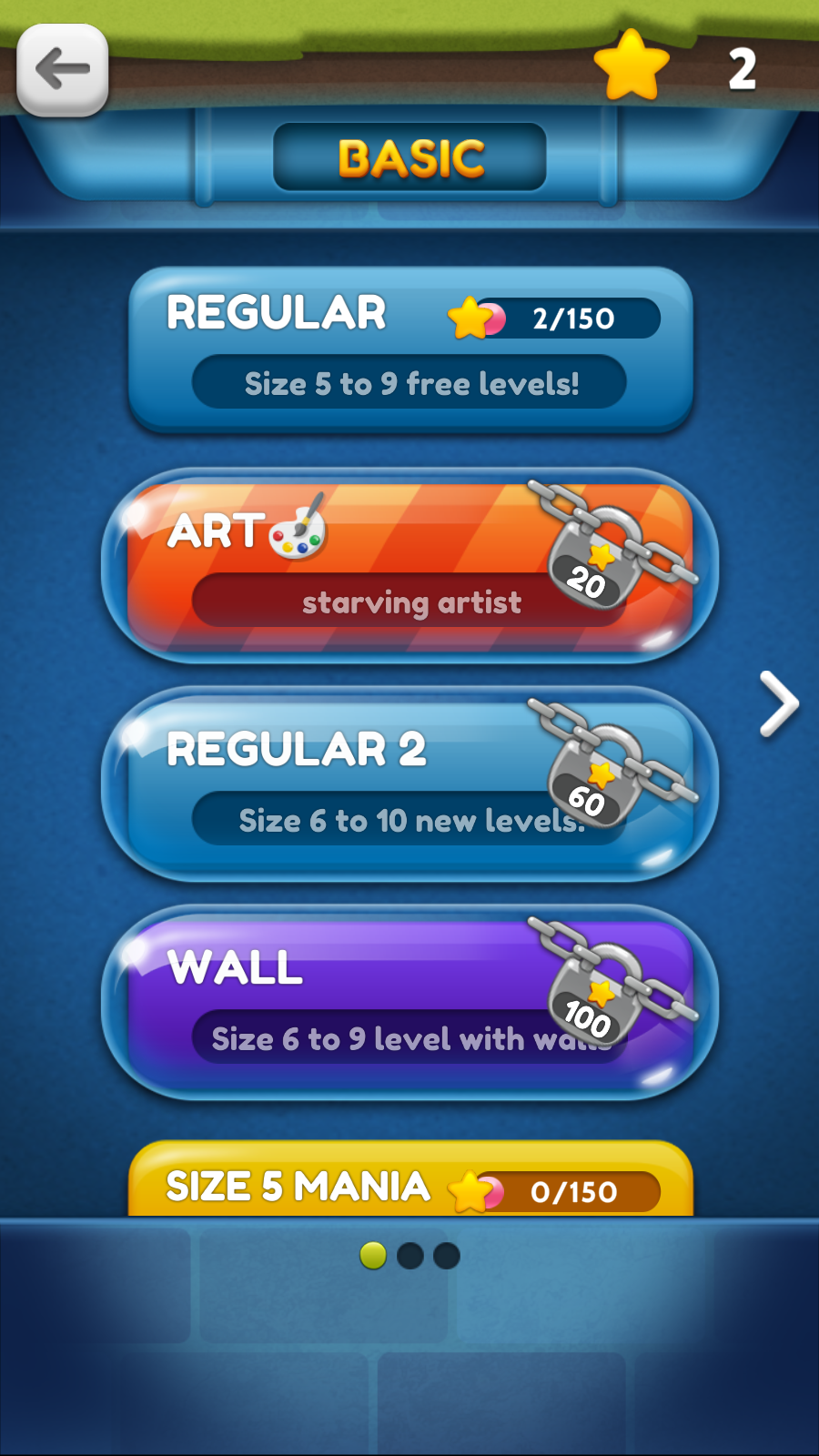Open the Size 5 Mania pack

pos(409,1181)
